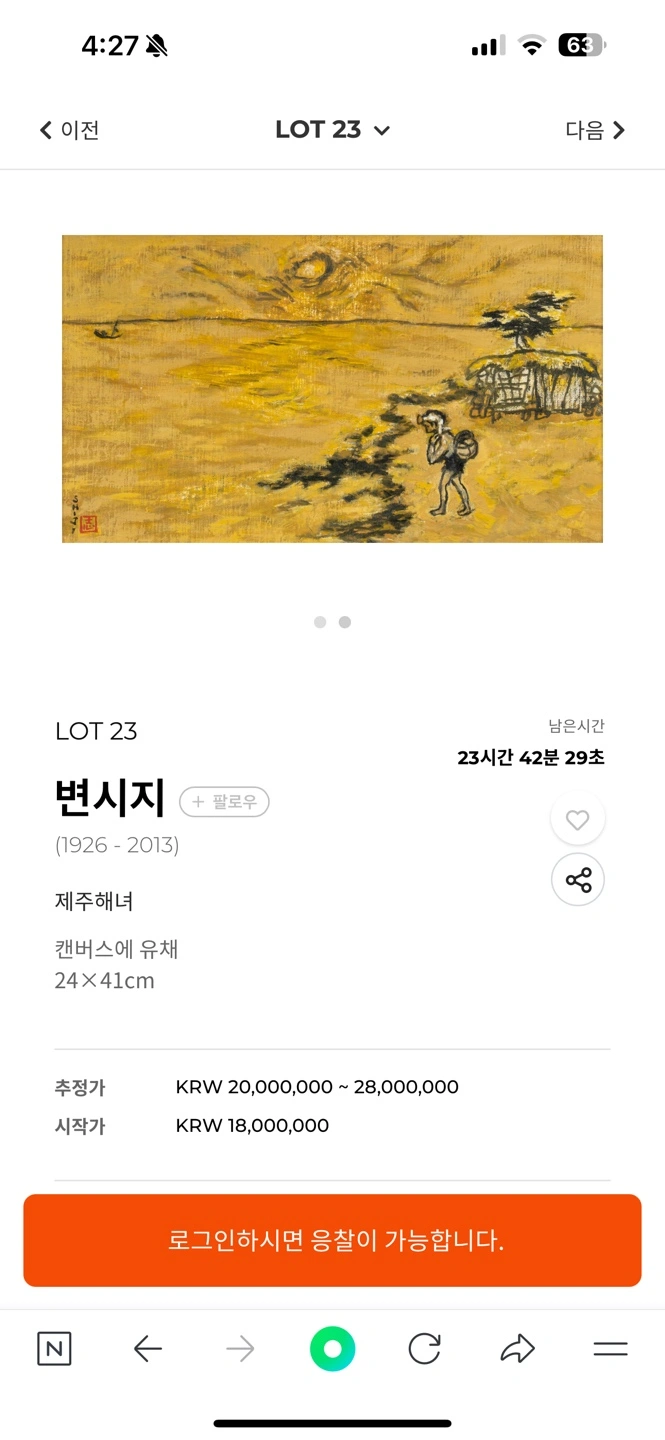
Task: Open the browser hamburger menu
Action: (610, 1349)
